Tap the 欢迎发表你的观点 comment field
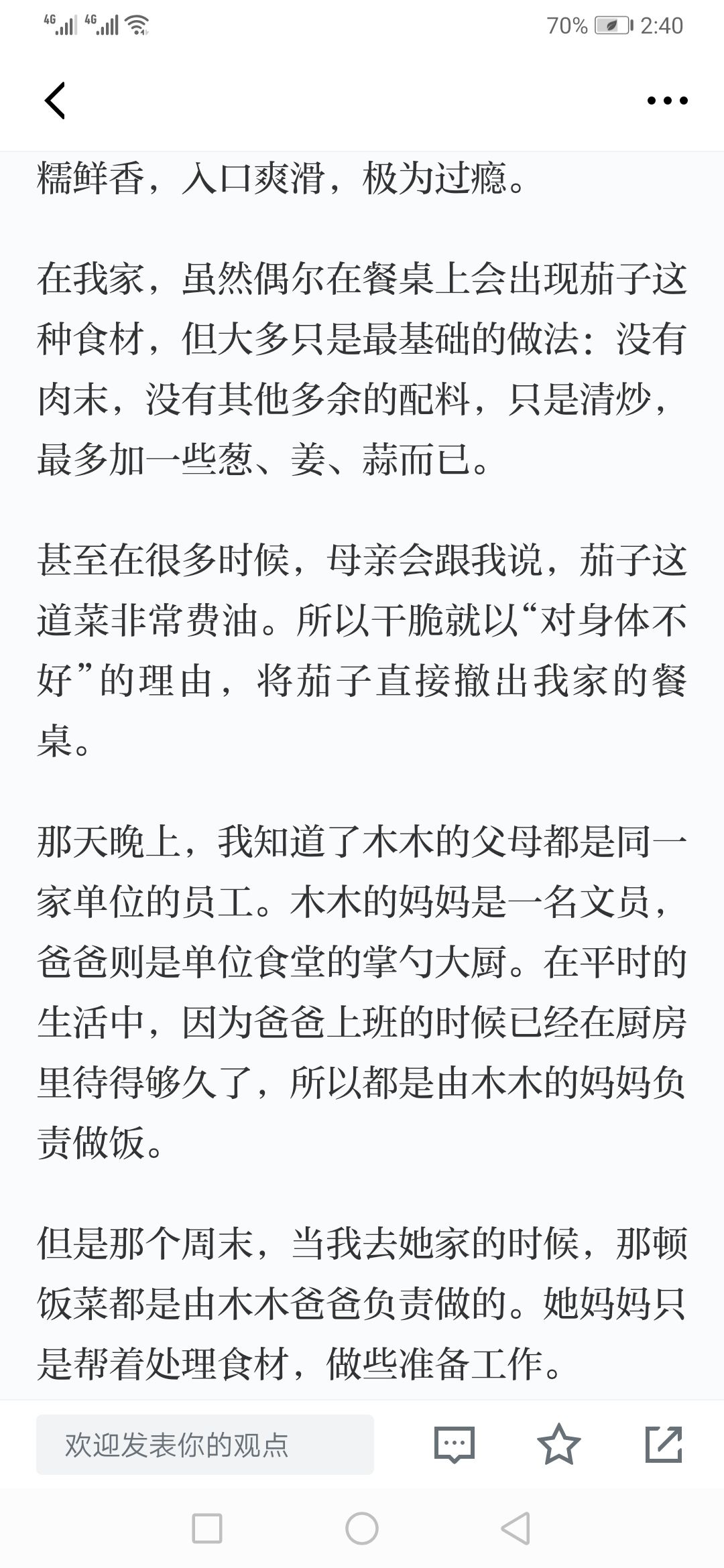This screenshot has height=1568, width=724. (205, 1445)
